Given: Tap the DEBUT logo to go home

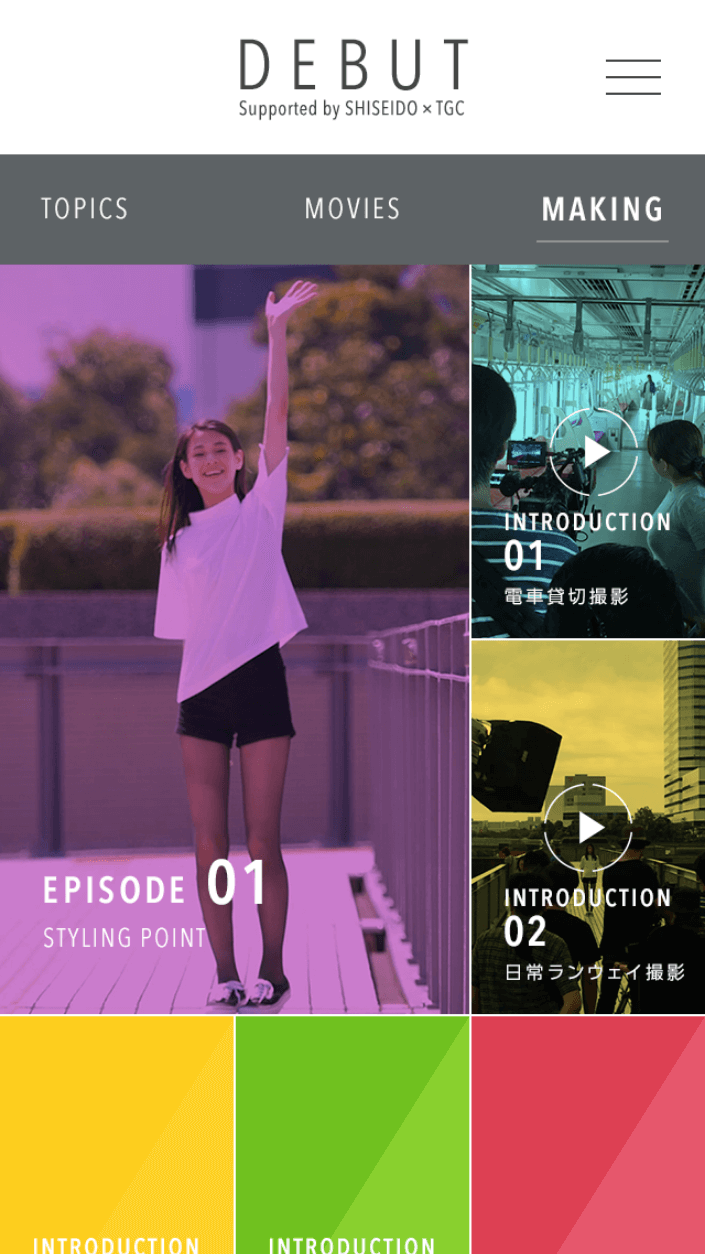Looking at the screenshot, I should 353,77.
